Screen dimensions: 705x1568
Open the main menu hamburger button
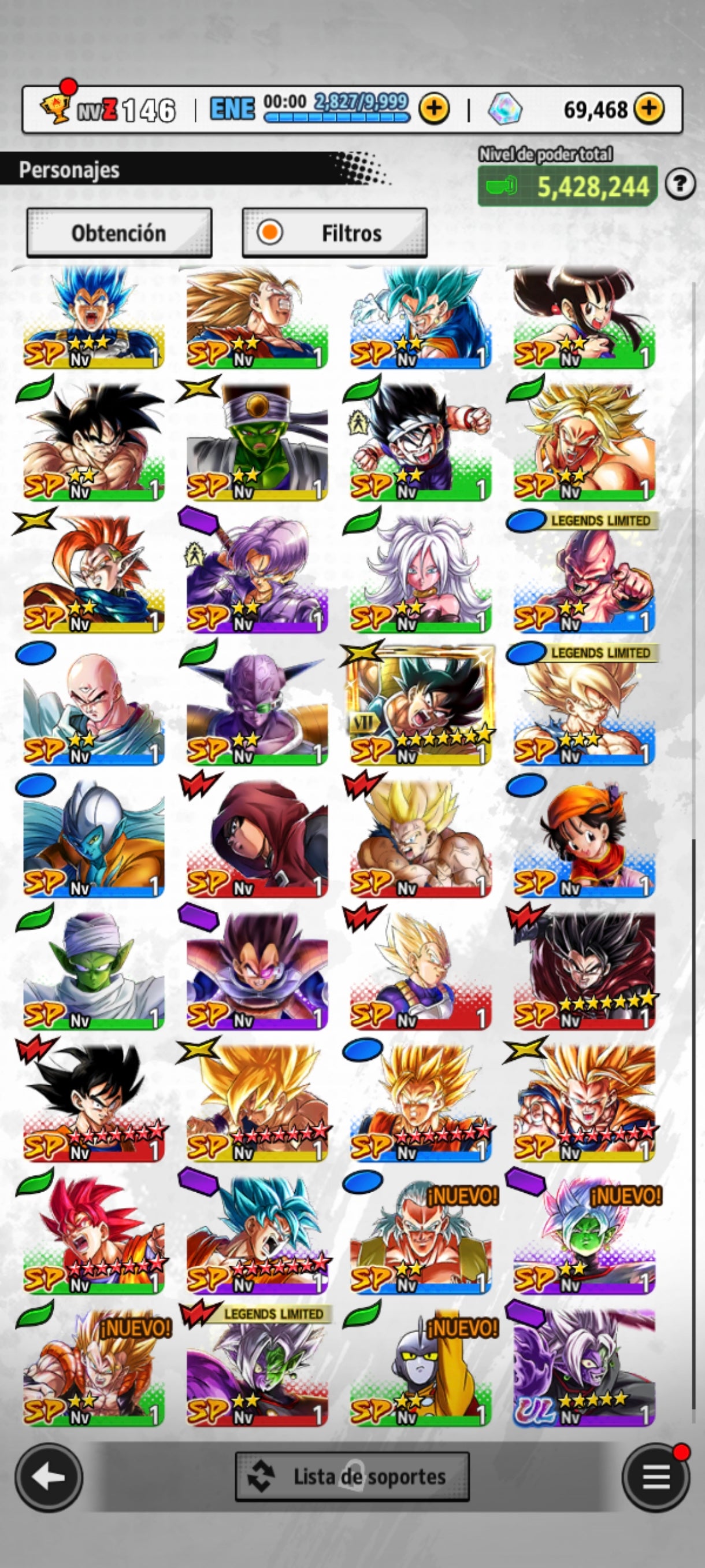click(x=656, y=1477)
